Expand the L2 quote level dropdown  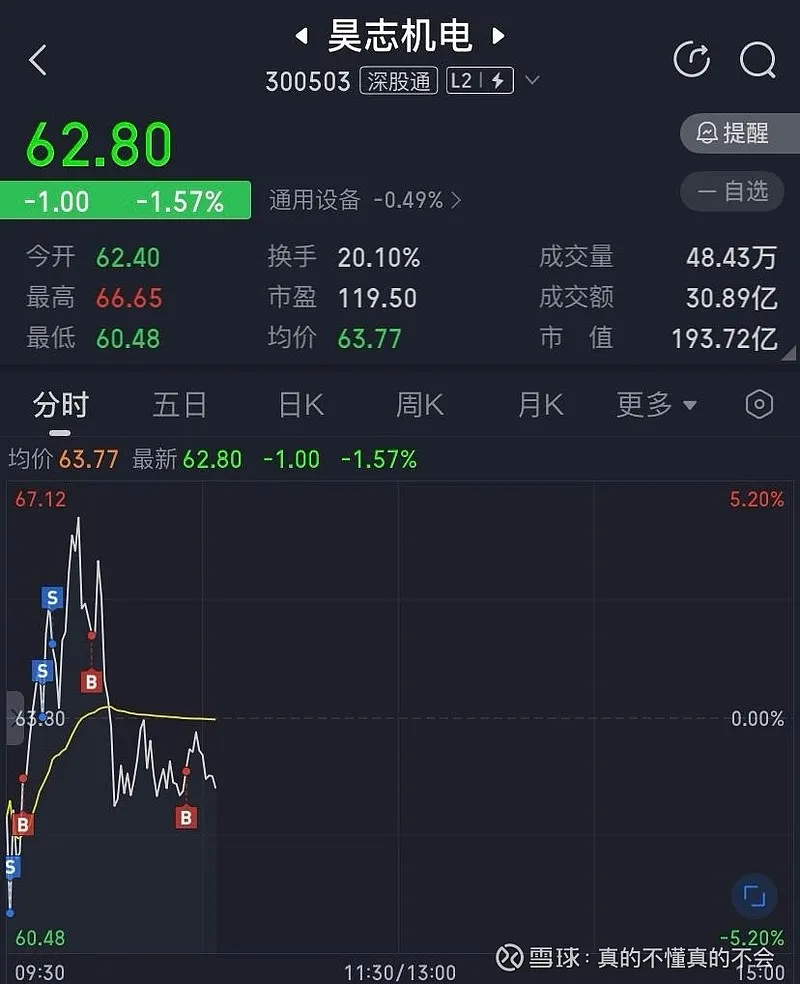(532, 81)
